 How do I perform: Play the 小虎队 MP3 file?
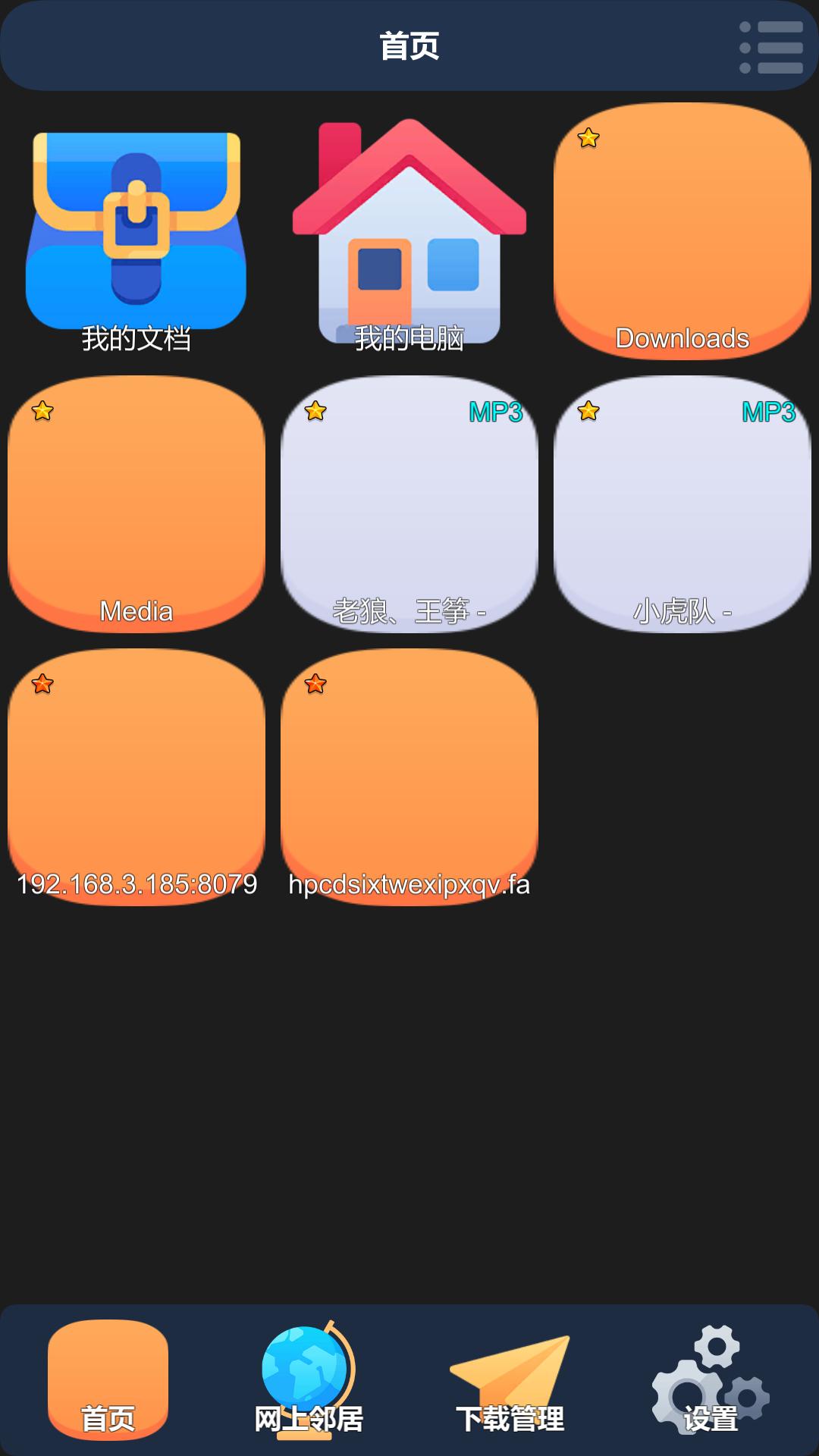point(682,504)
